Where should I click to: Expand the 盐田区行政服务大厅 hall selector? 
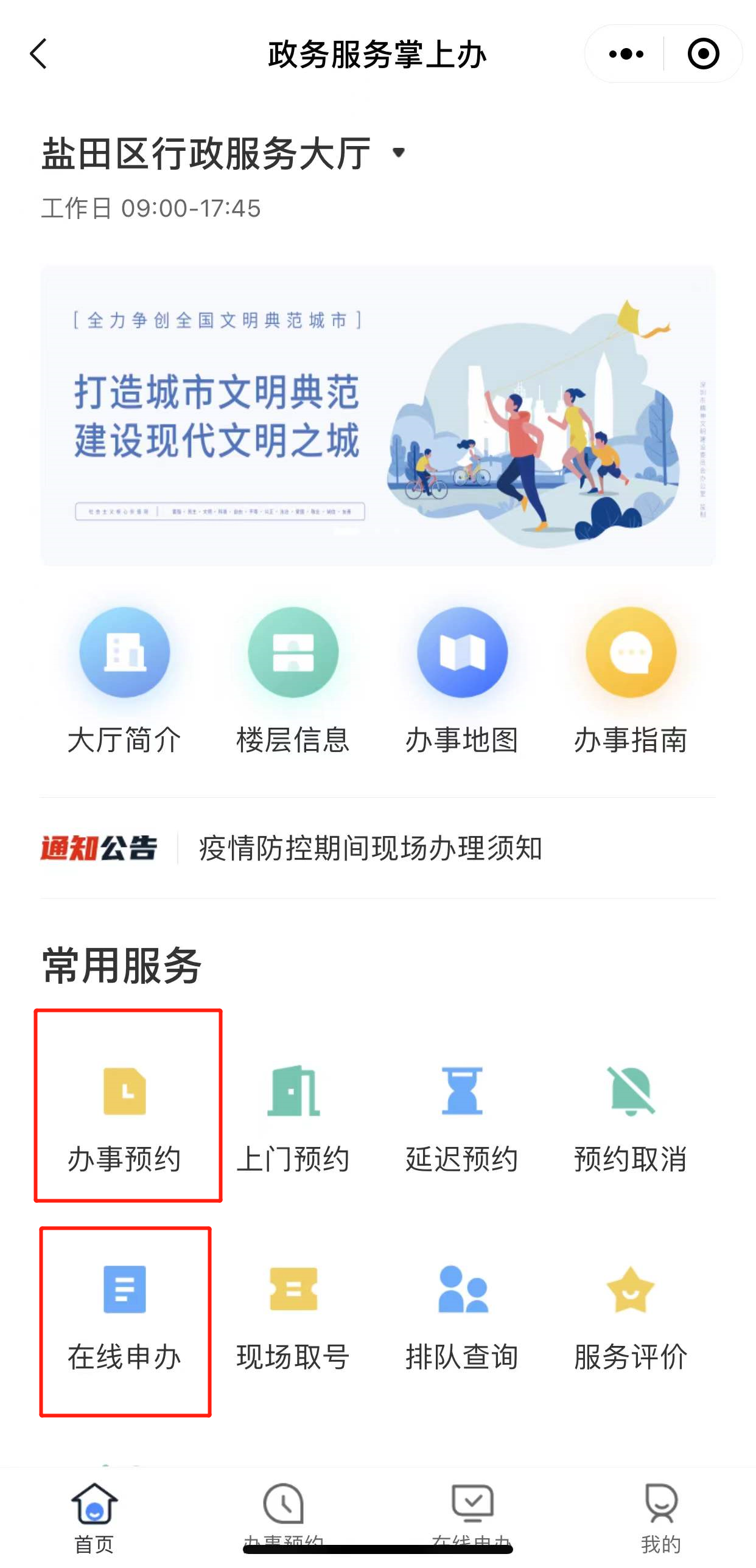pyautogui.click(x=223, y=153)
